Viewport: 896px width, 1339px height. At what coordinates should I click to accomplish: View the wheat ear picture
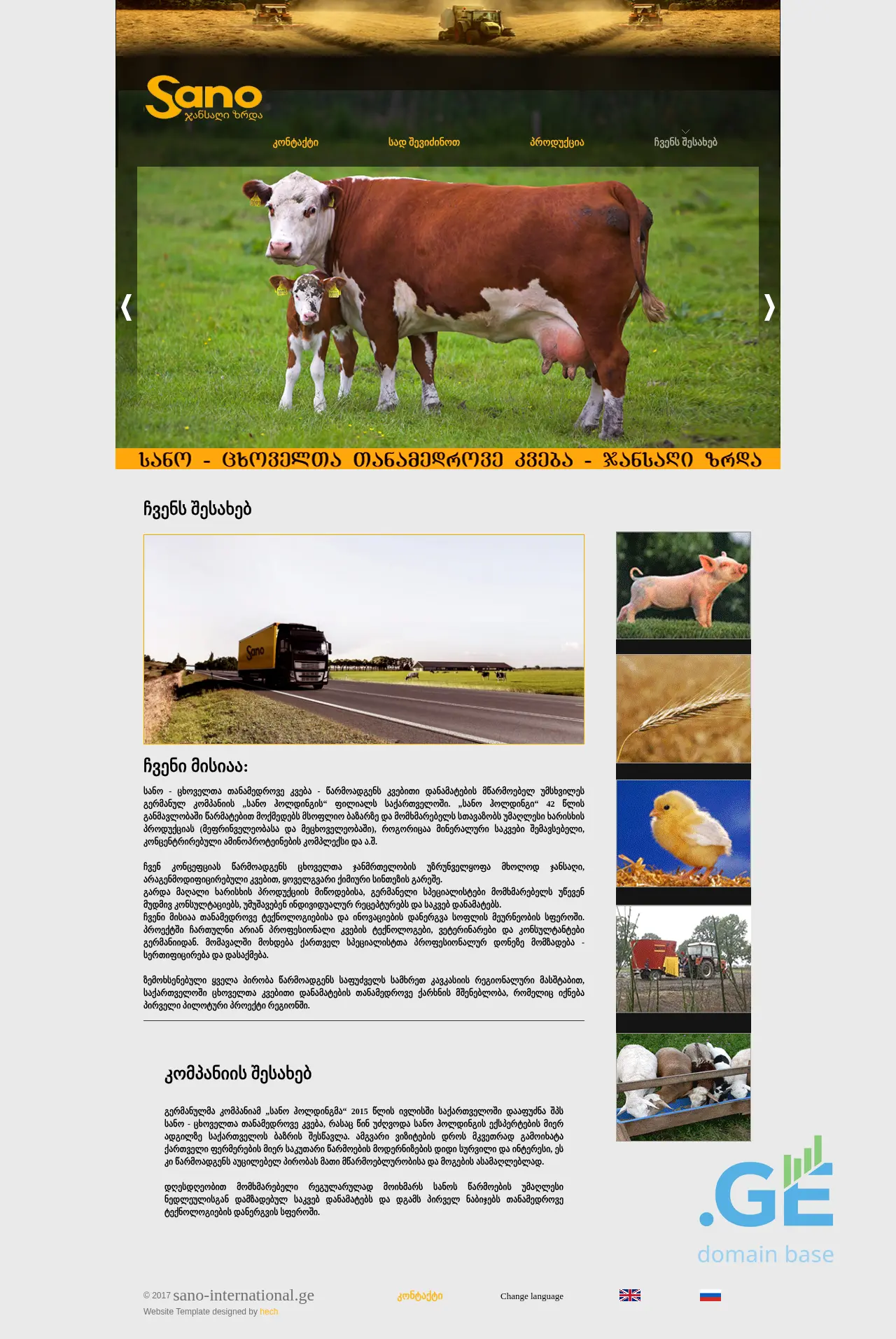(x=683, y=709)
